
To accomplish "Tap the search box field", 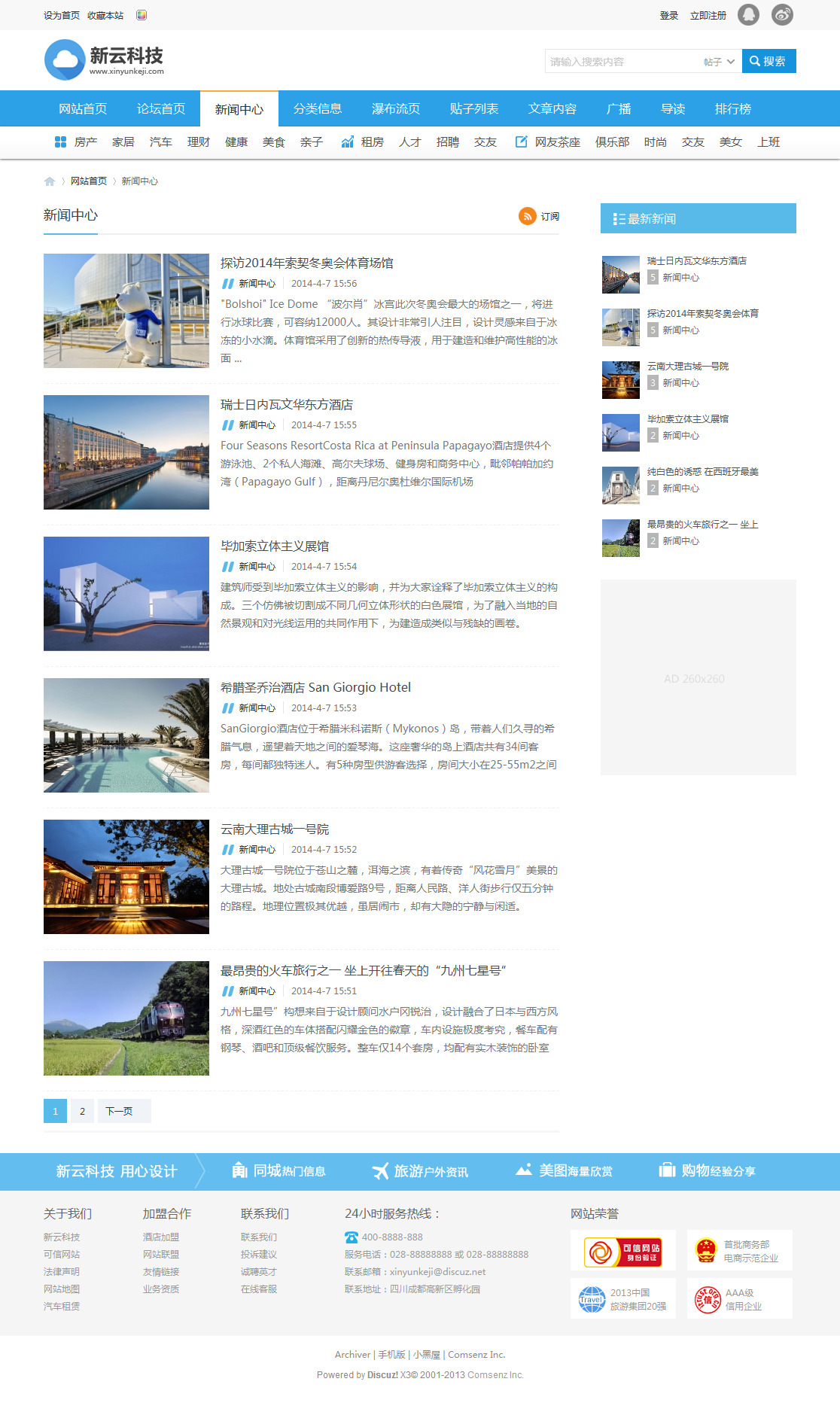I will tap(621, 62).
